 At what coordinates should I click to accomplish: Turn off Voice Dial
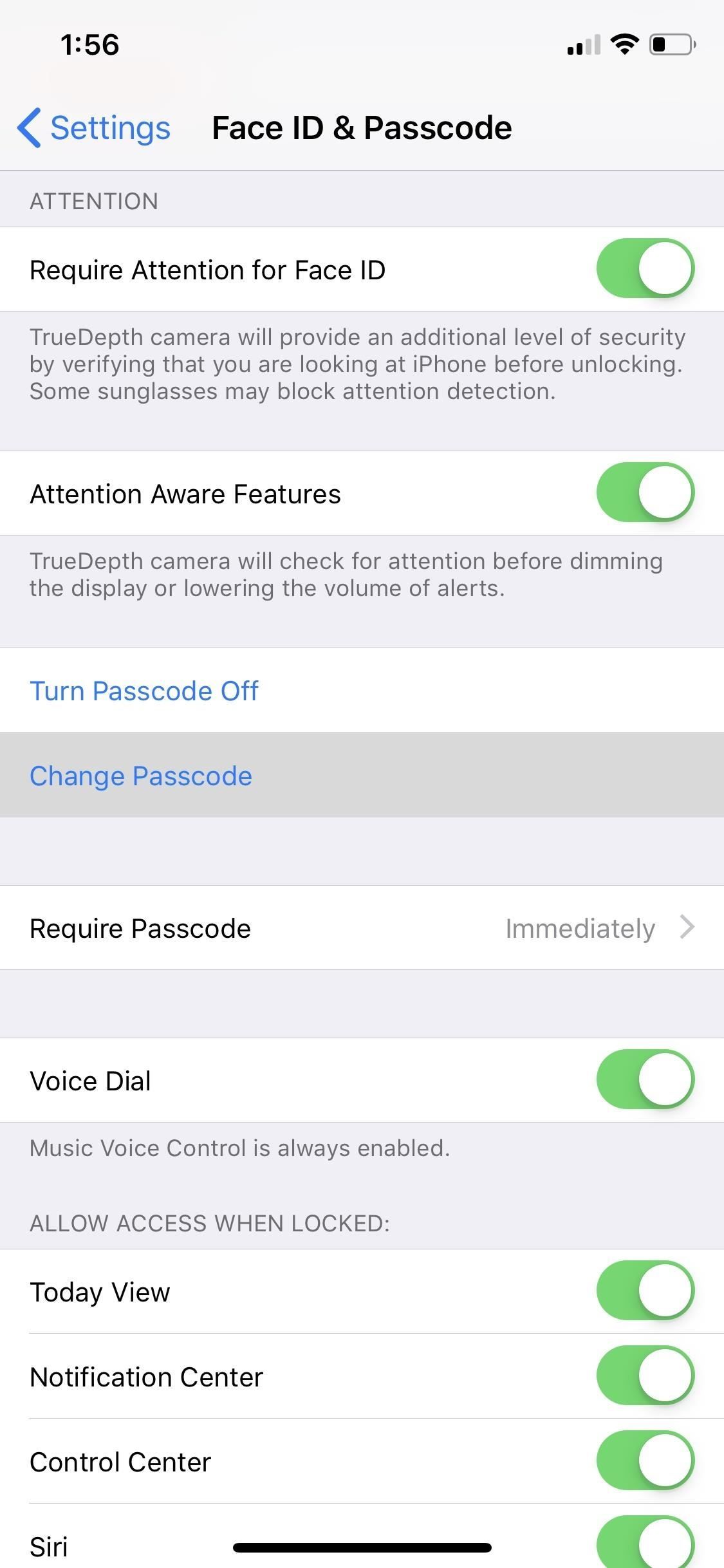645,1080
